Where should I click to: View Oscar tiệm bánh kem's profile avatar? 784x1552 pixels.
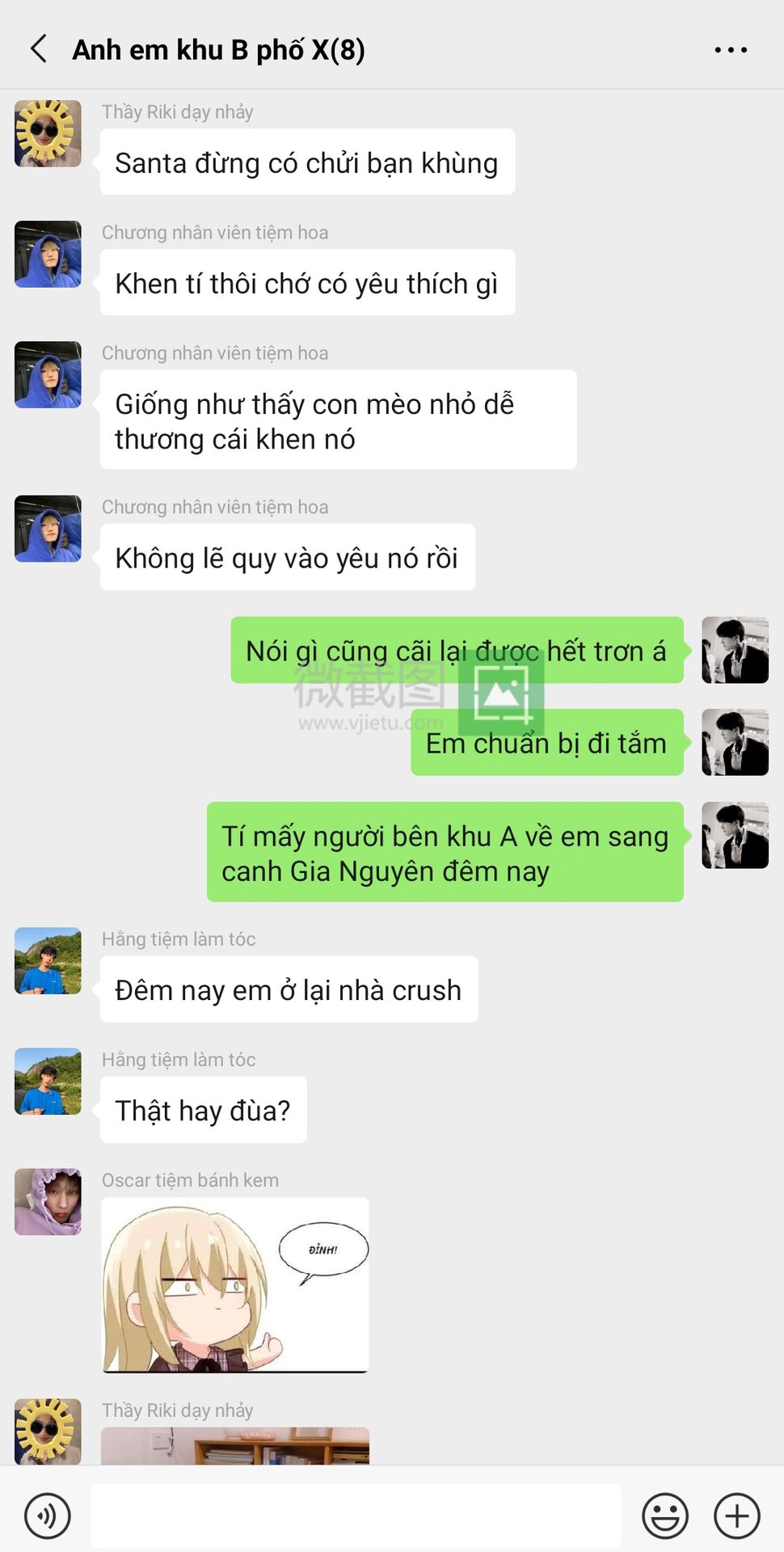pos(48,1201)
